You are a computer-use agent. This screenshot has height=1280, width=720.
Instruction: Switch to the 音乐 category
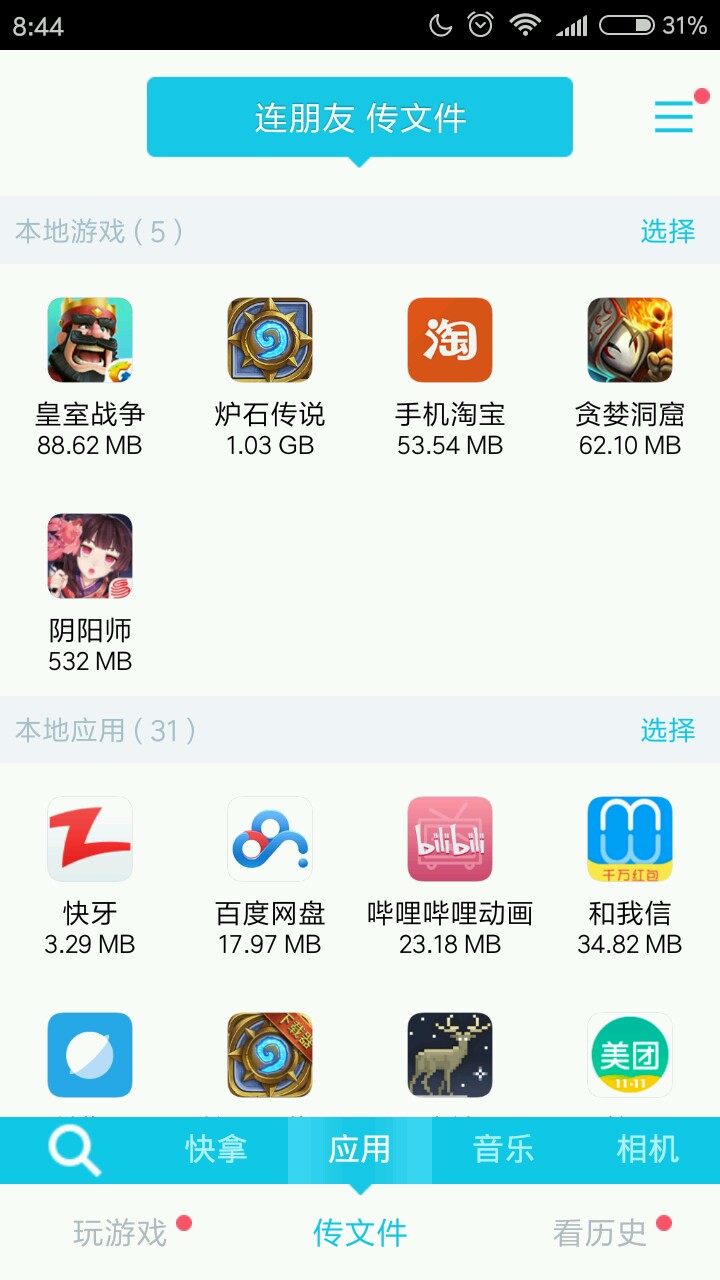pos(504,1150)
